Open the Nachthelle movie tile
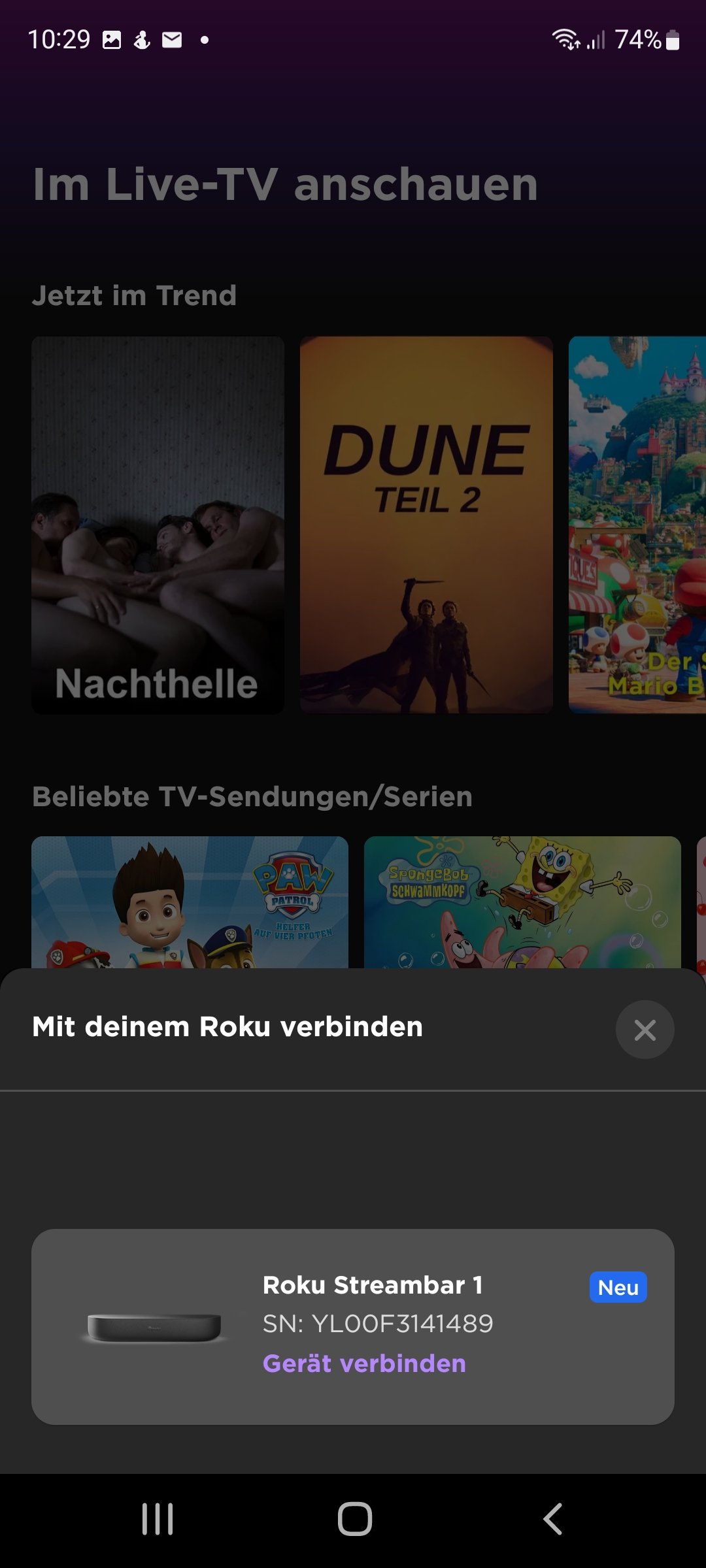Viewport: 706px width, 1568px height. [158, 525]
